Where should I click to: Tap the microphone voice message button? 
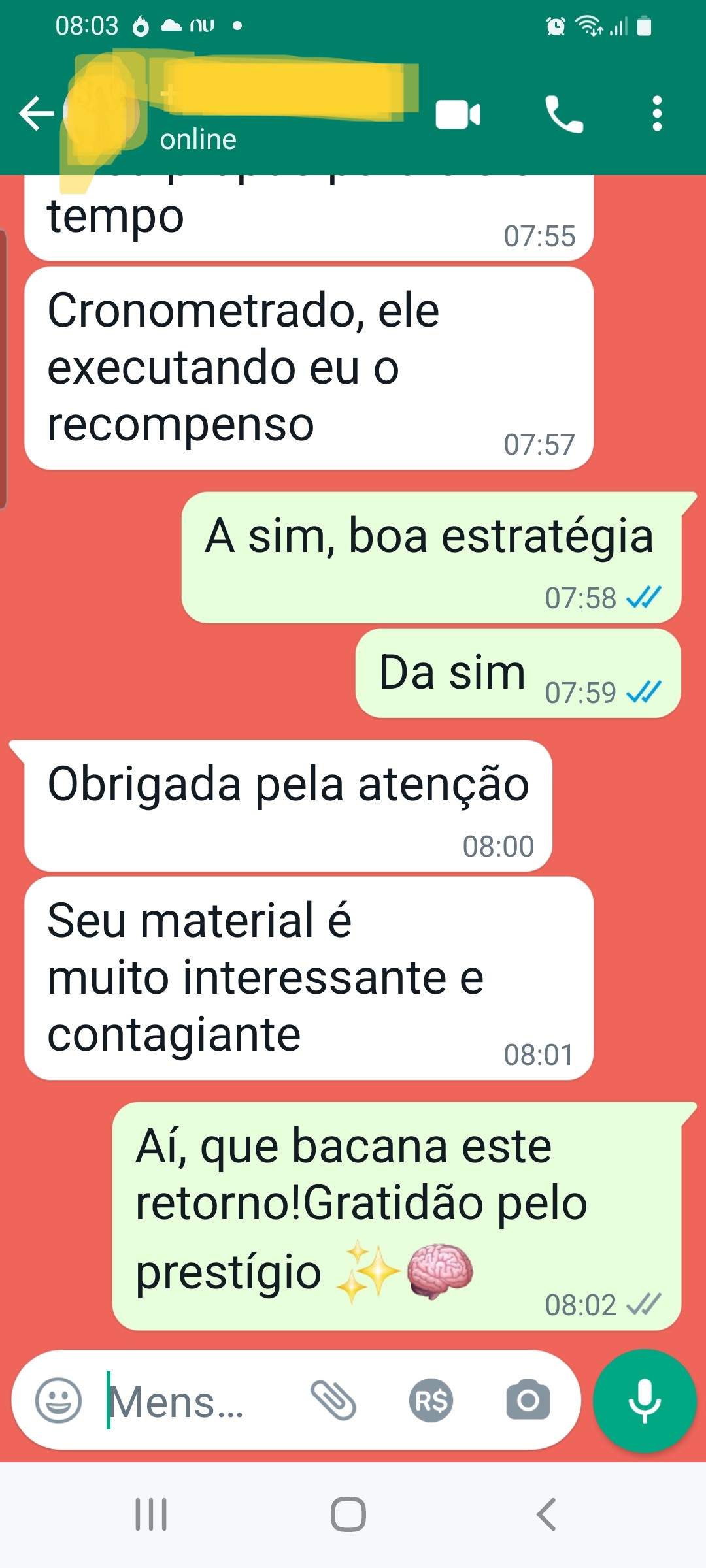[644, 1400]
